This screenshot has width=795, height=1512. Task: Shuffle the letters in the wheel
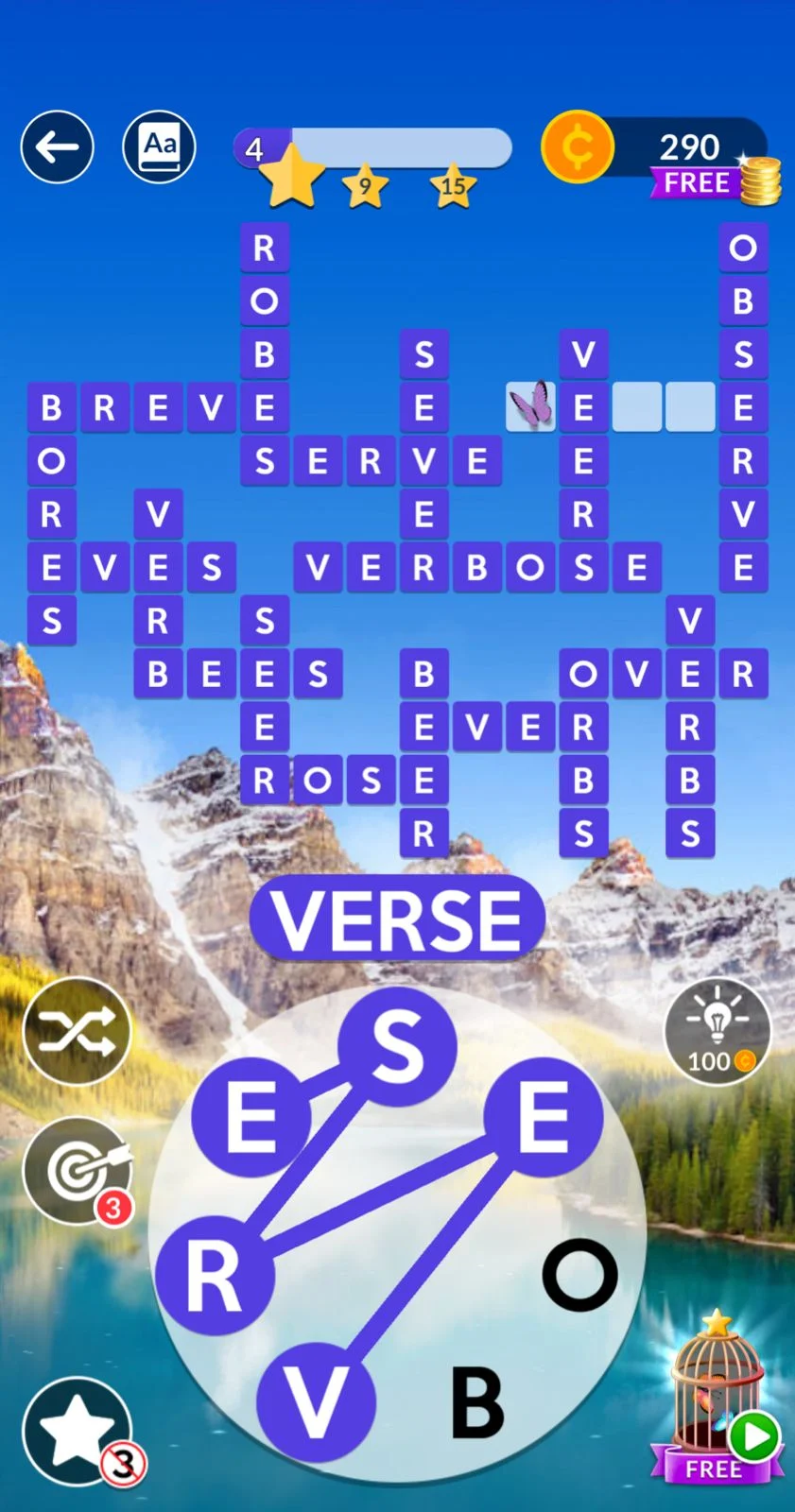(77, 1031)
